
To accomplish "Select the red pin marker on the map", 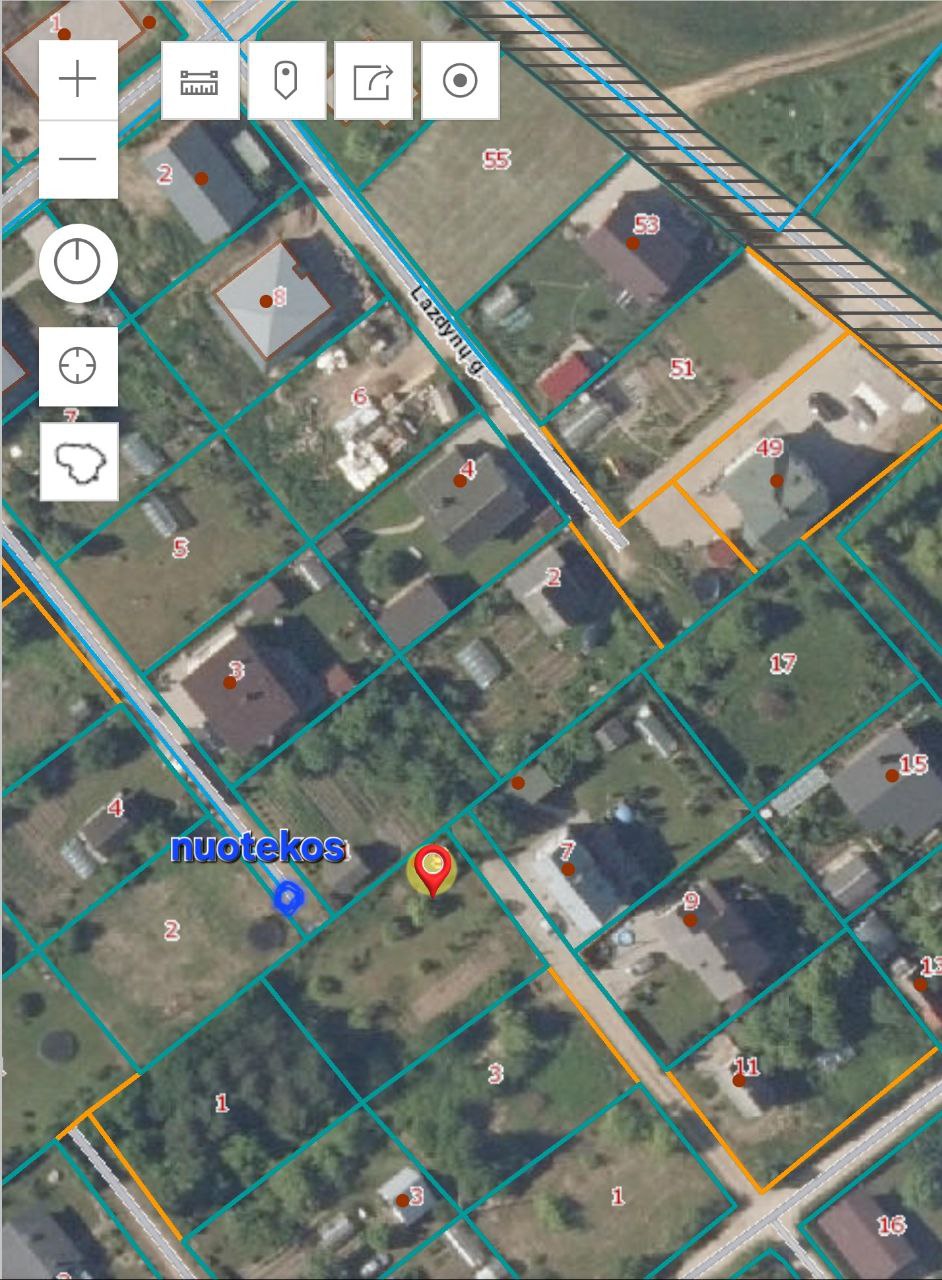I will pyautogui.click(x=433, y=866).
